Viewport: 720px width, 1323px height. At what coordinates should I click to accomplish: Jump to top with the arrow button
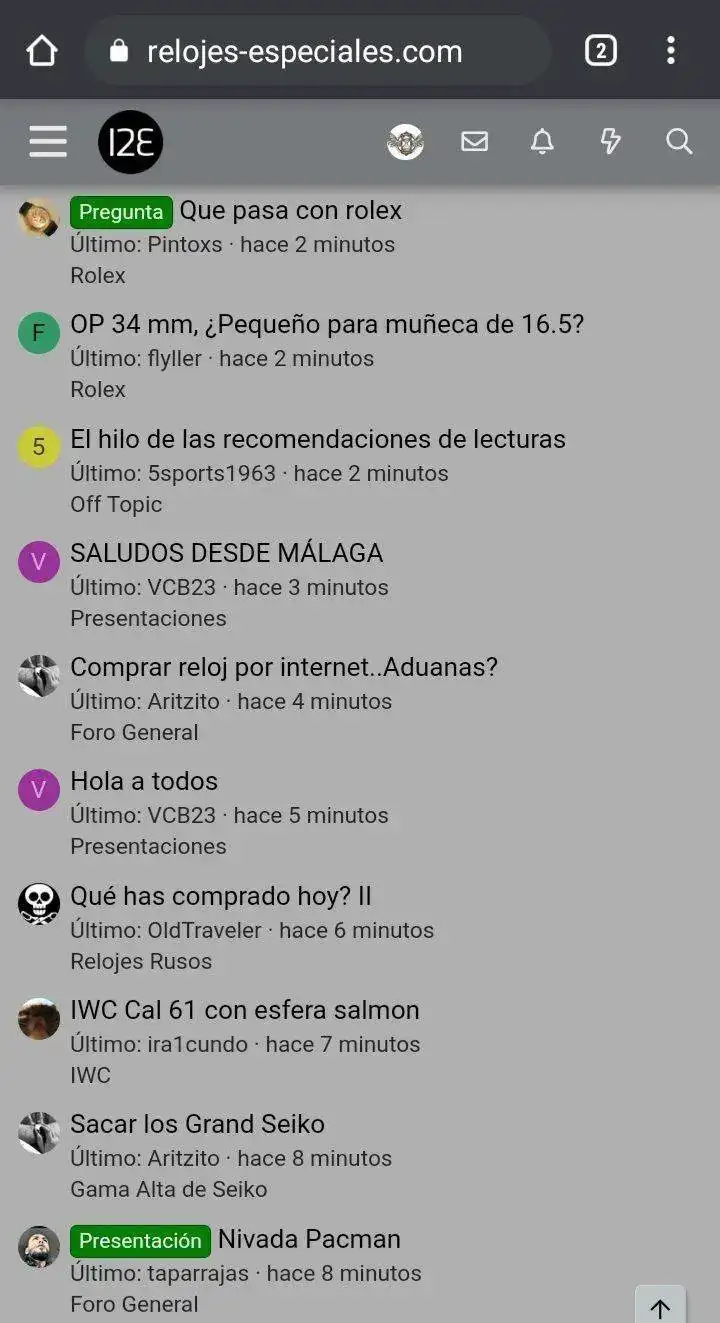[660, 1307]
